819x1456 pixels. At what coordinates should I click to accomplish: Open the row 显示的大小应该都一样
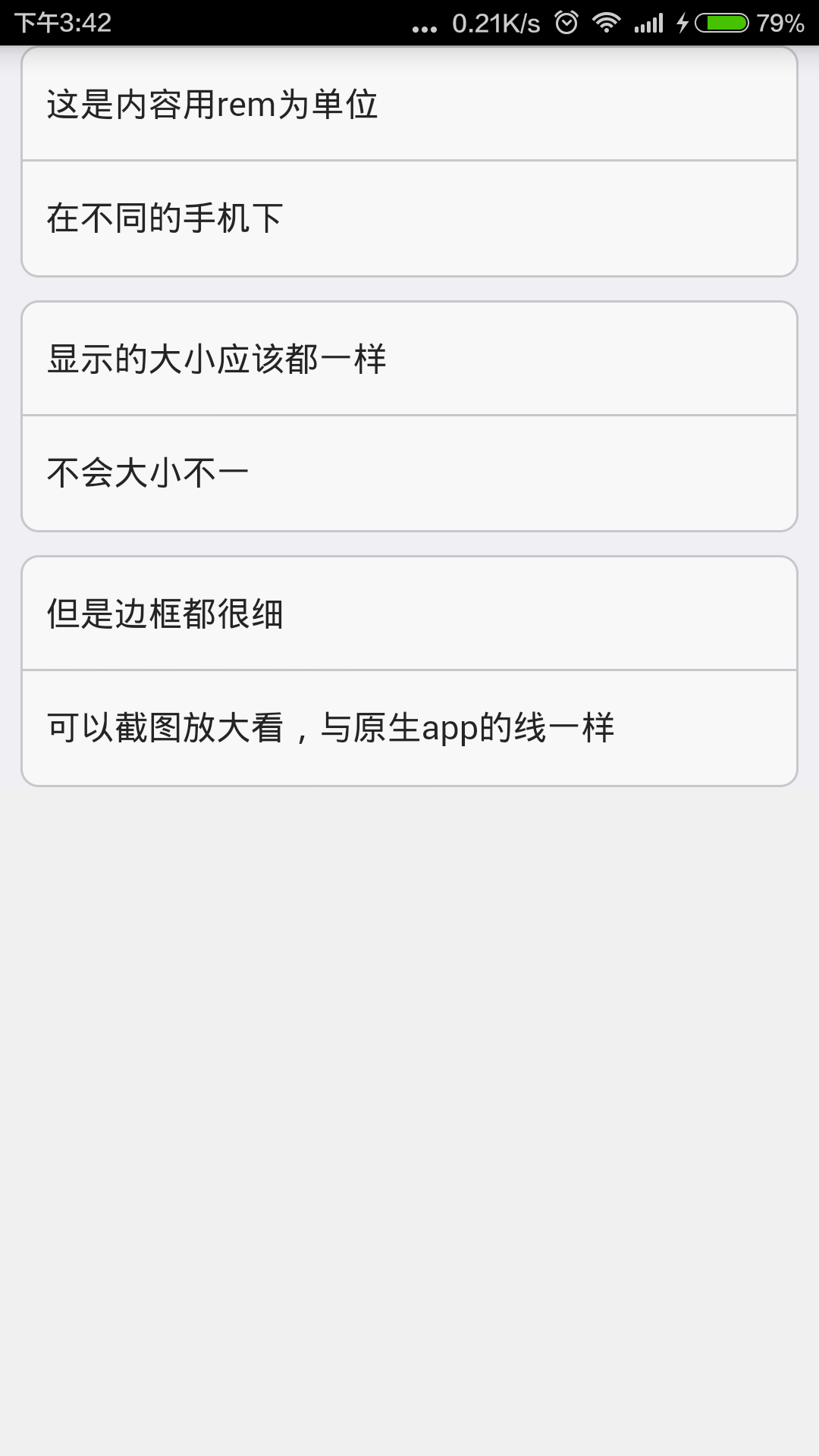409,359
